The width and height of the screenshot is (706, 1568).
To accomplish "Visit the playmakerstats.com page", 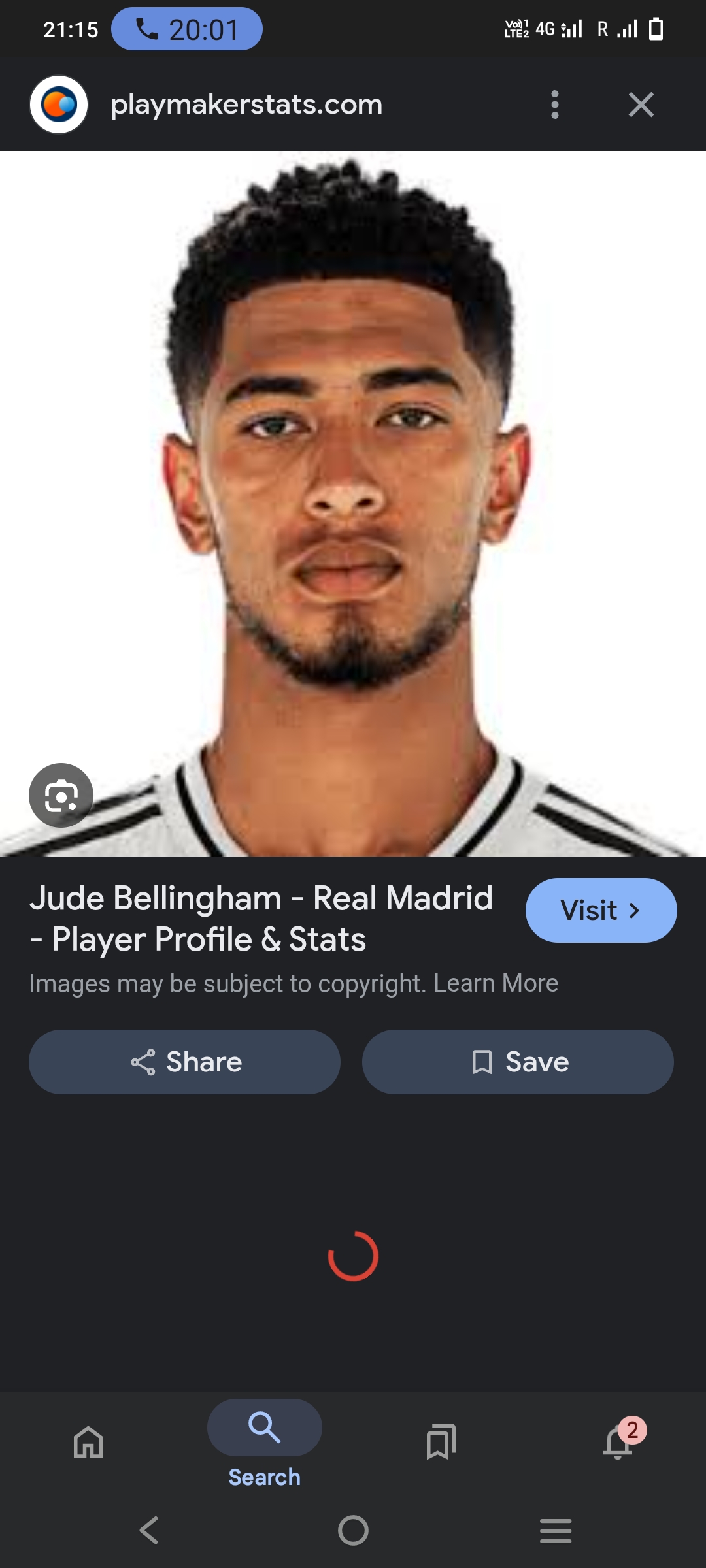I will (x=601, y=910).
